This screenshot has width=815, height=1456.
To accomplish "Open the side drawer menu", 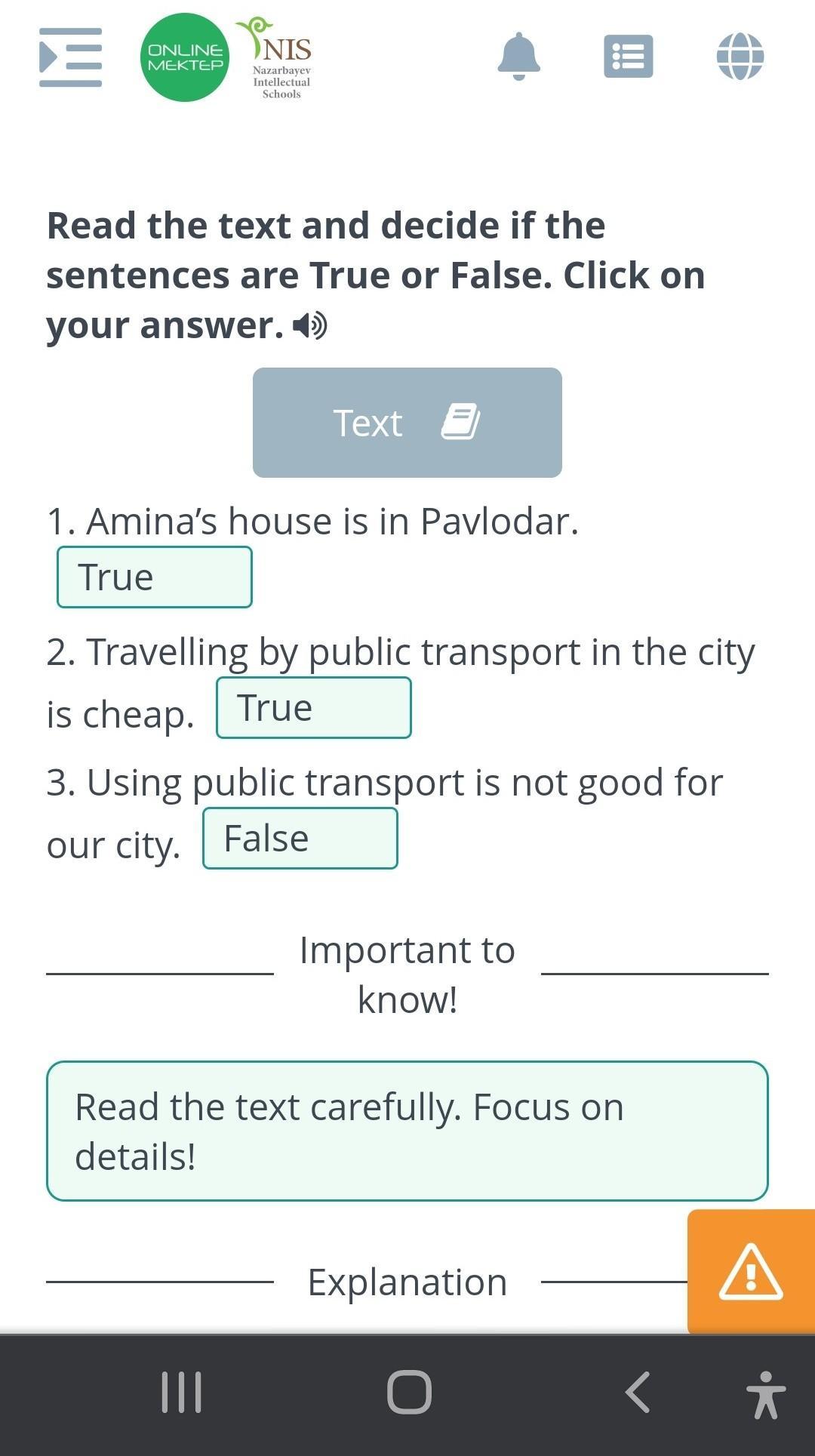I will point(70,57).
